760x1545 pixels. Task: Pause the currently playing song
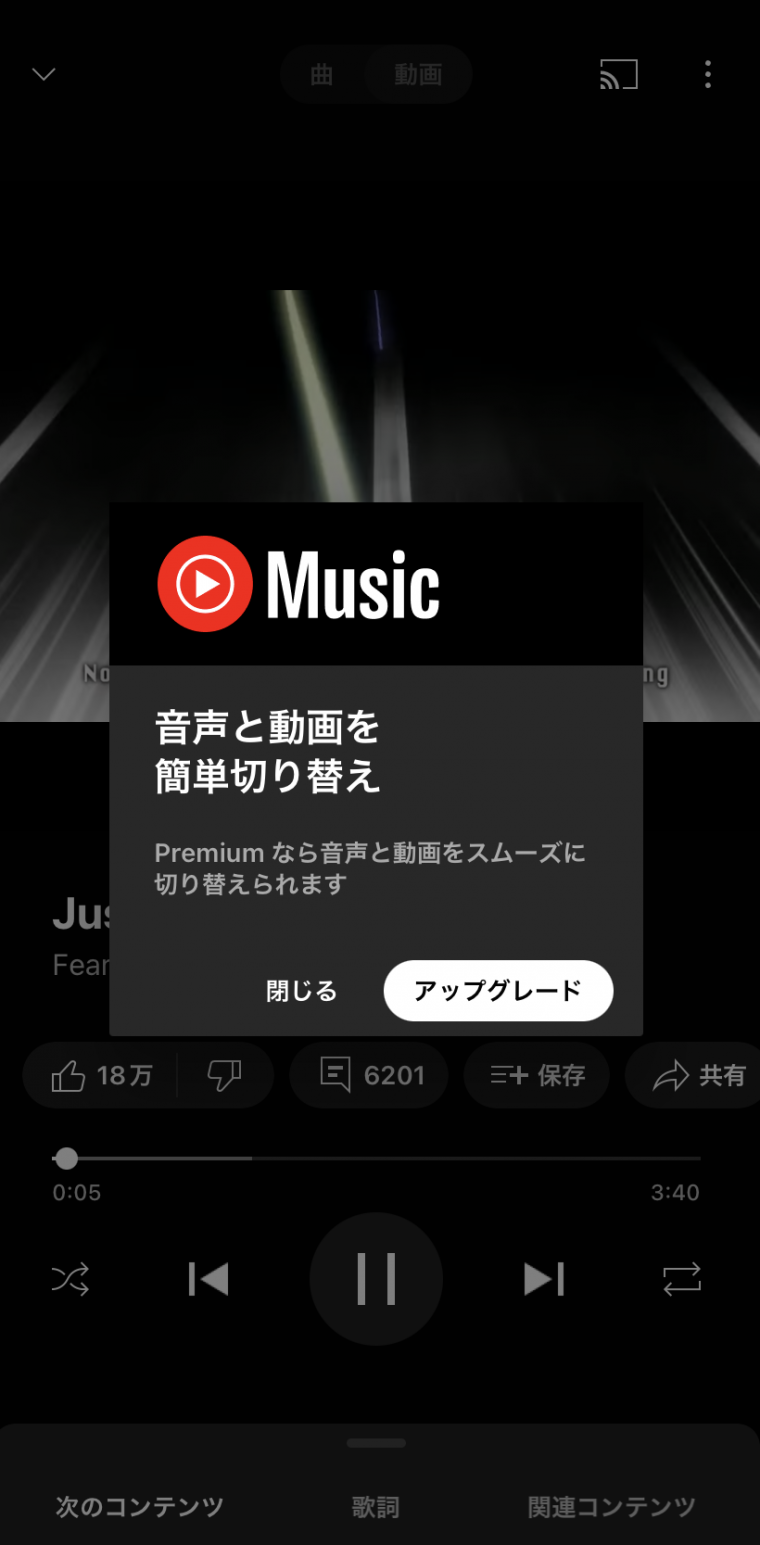click(x=376, y=1279)
